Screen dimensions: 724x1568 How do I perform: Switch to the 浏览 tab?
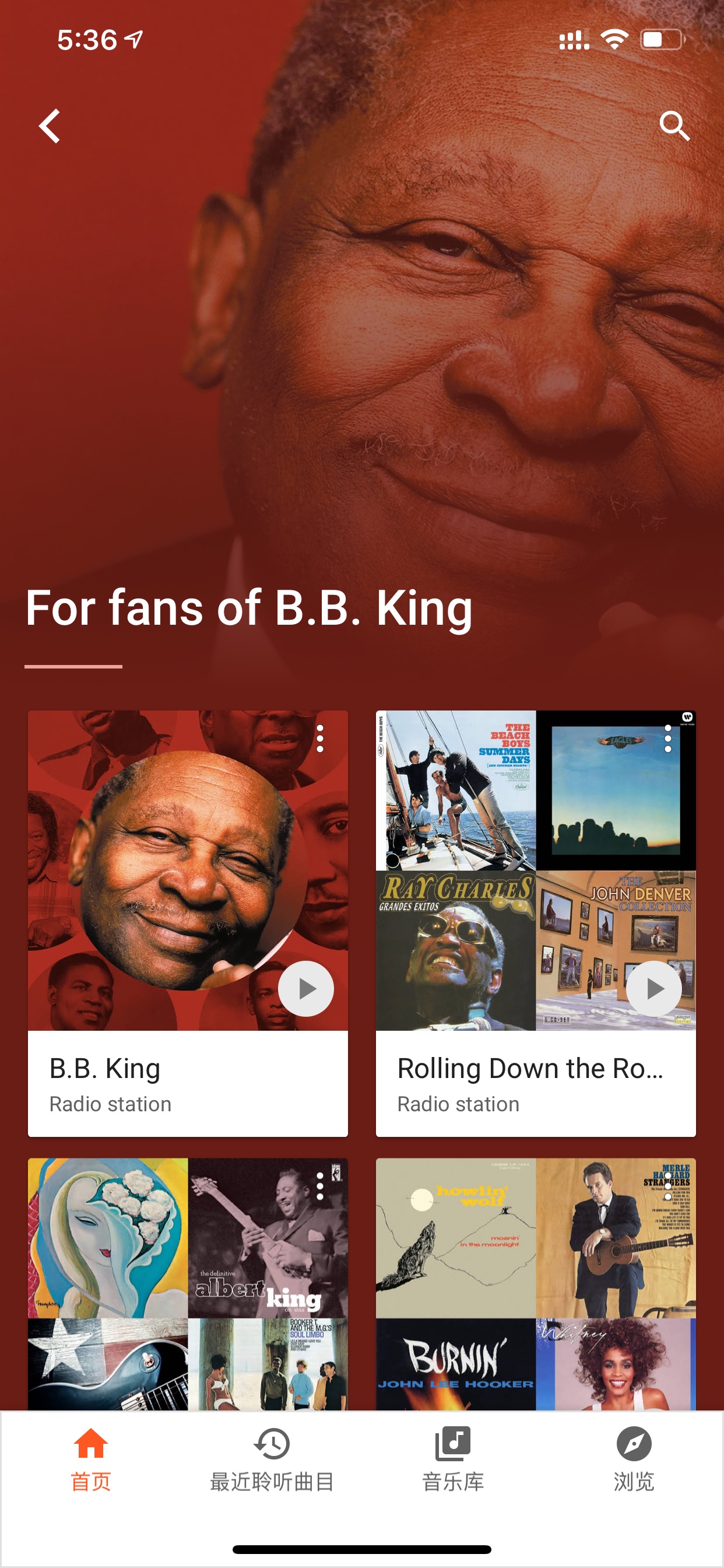(633, 1459)
